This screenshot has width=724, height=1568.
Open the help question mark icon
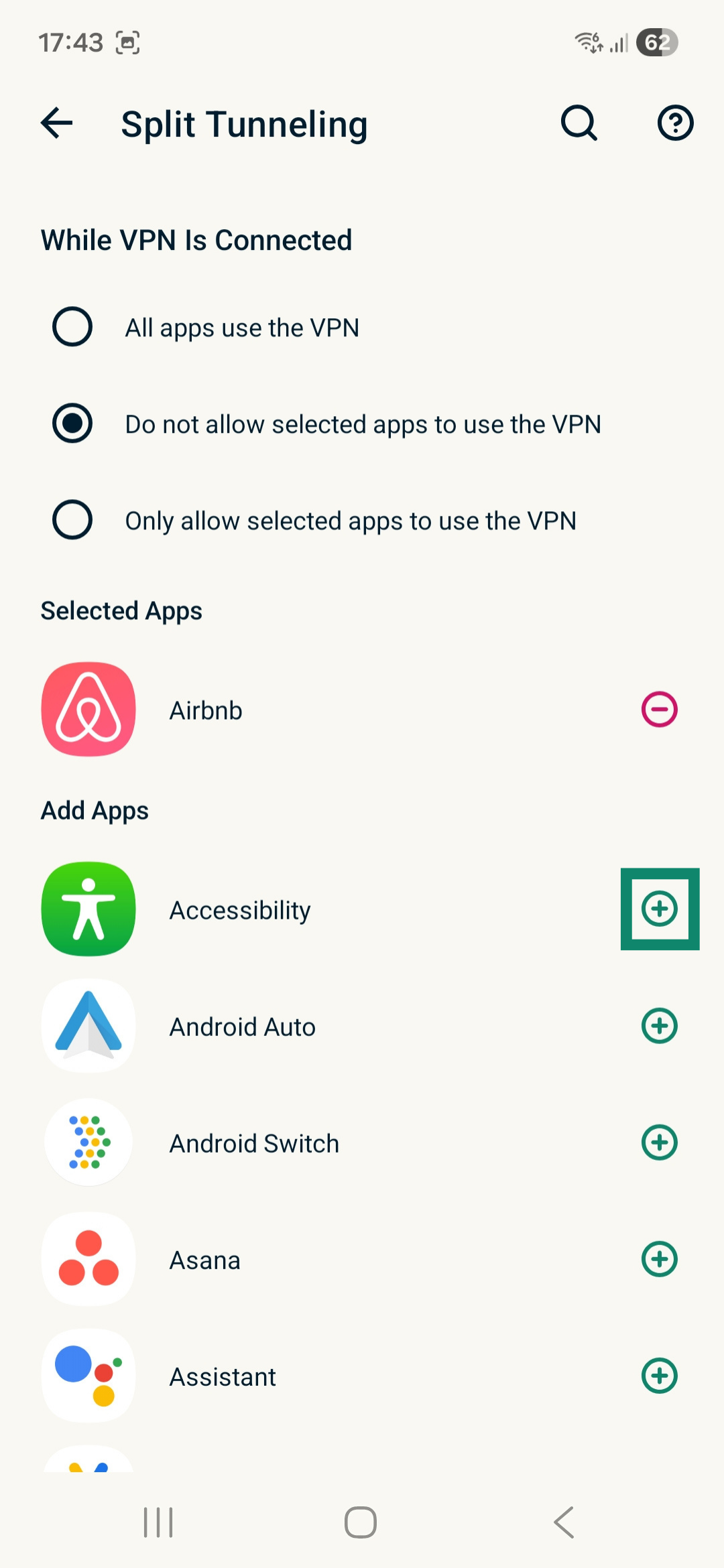[674, 123]
